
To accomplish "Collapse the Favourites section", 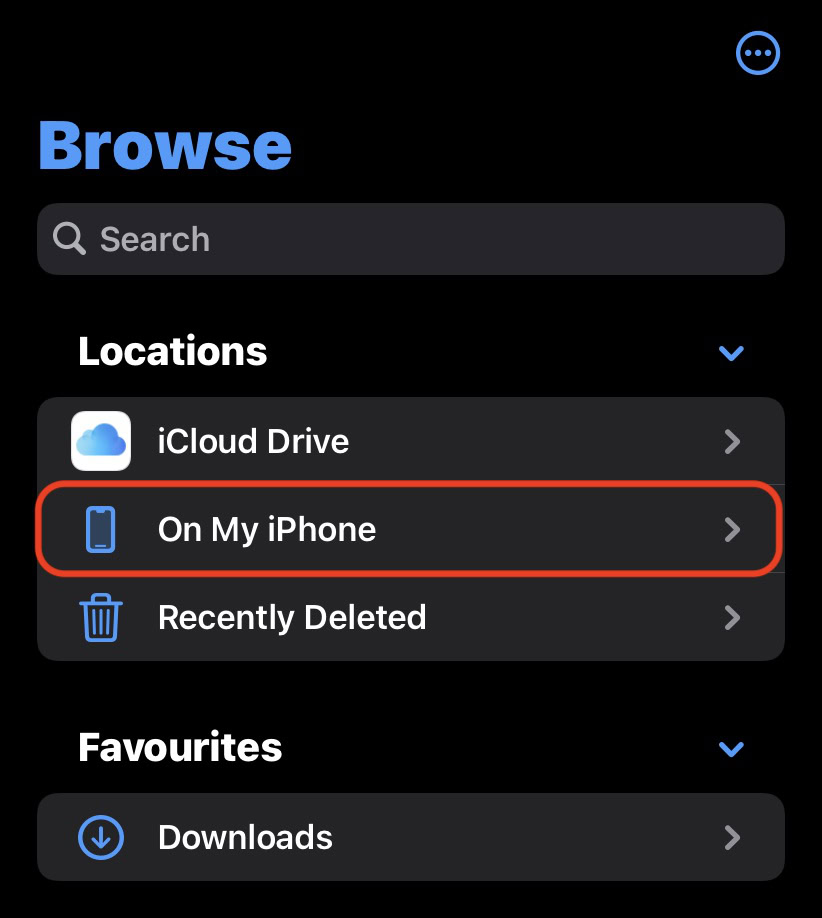I will coord(731,749).
